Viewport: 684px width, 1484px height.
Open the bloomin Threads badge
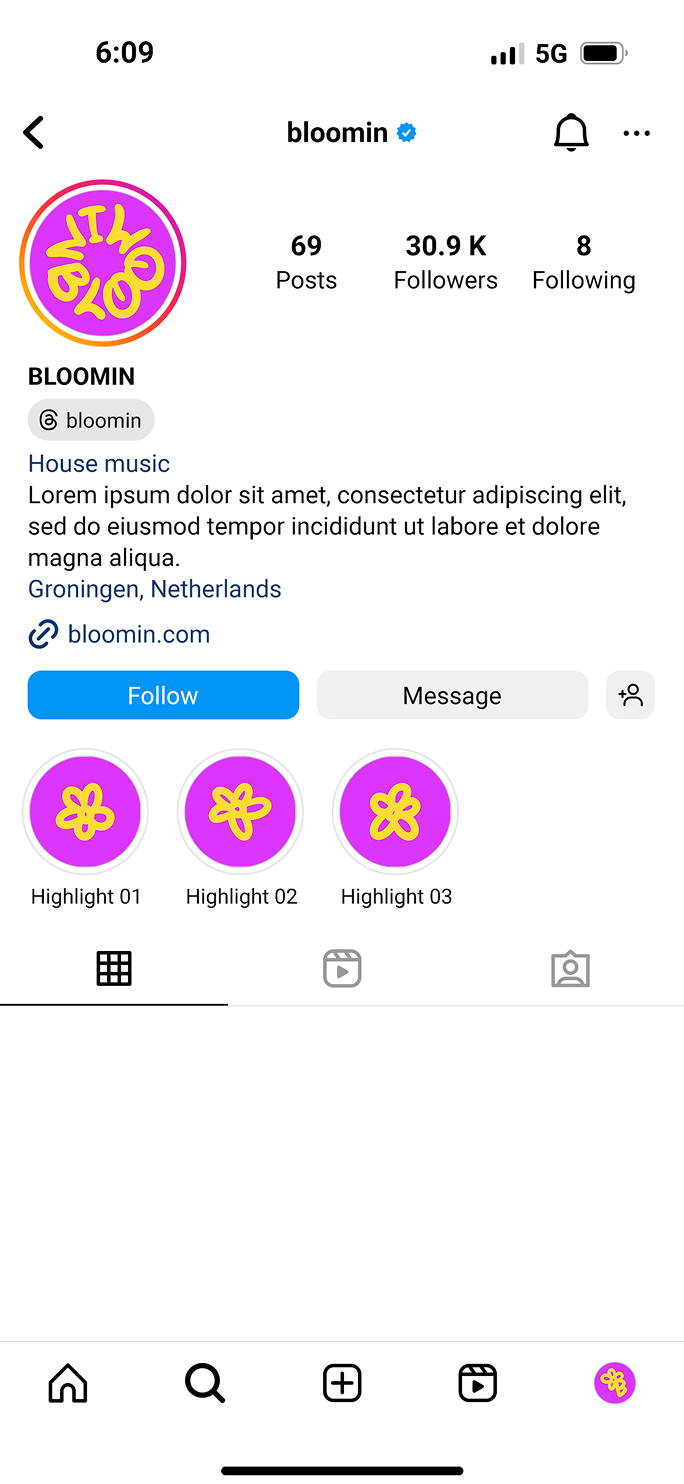[91, 420]
